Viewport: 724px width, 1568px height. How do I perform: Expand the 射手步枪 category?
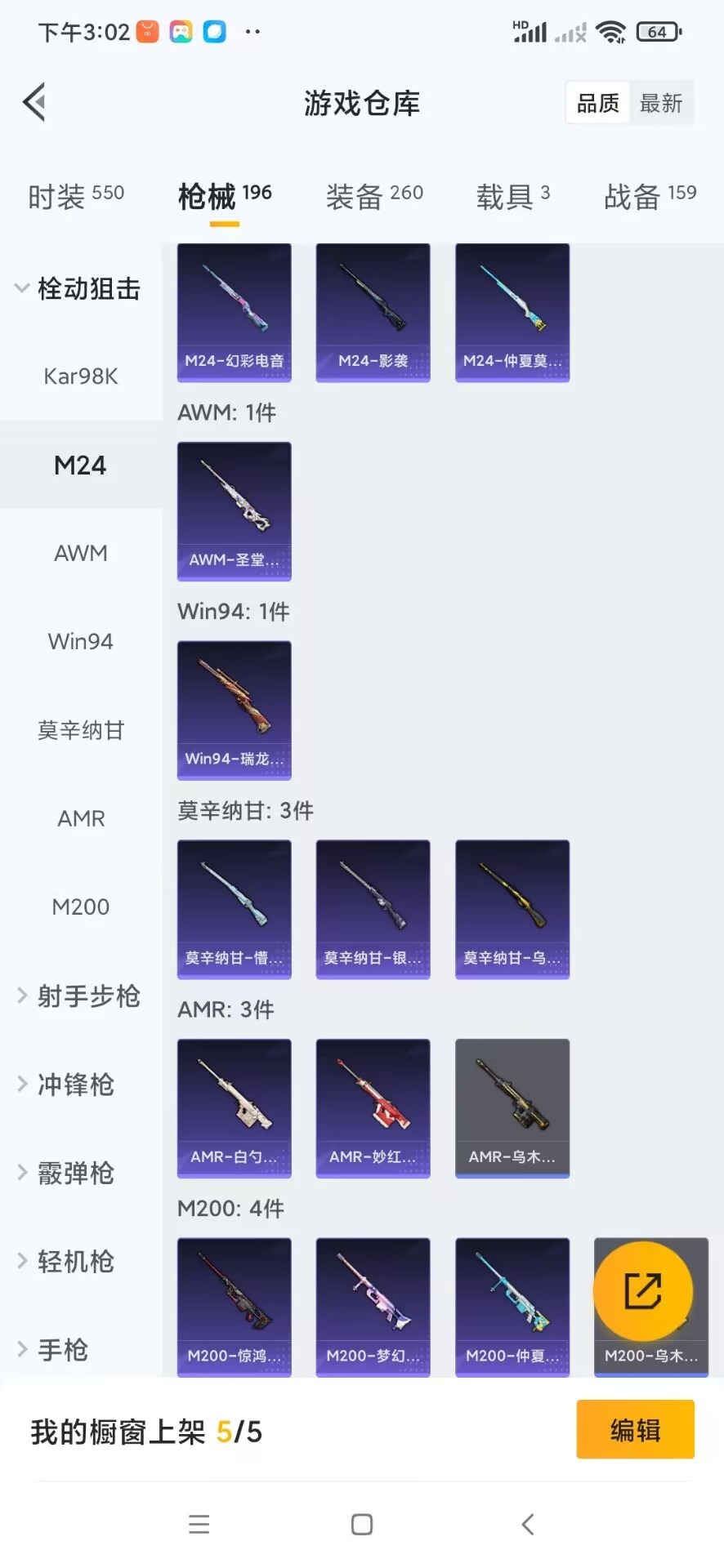[79, 996]
